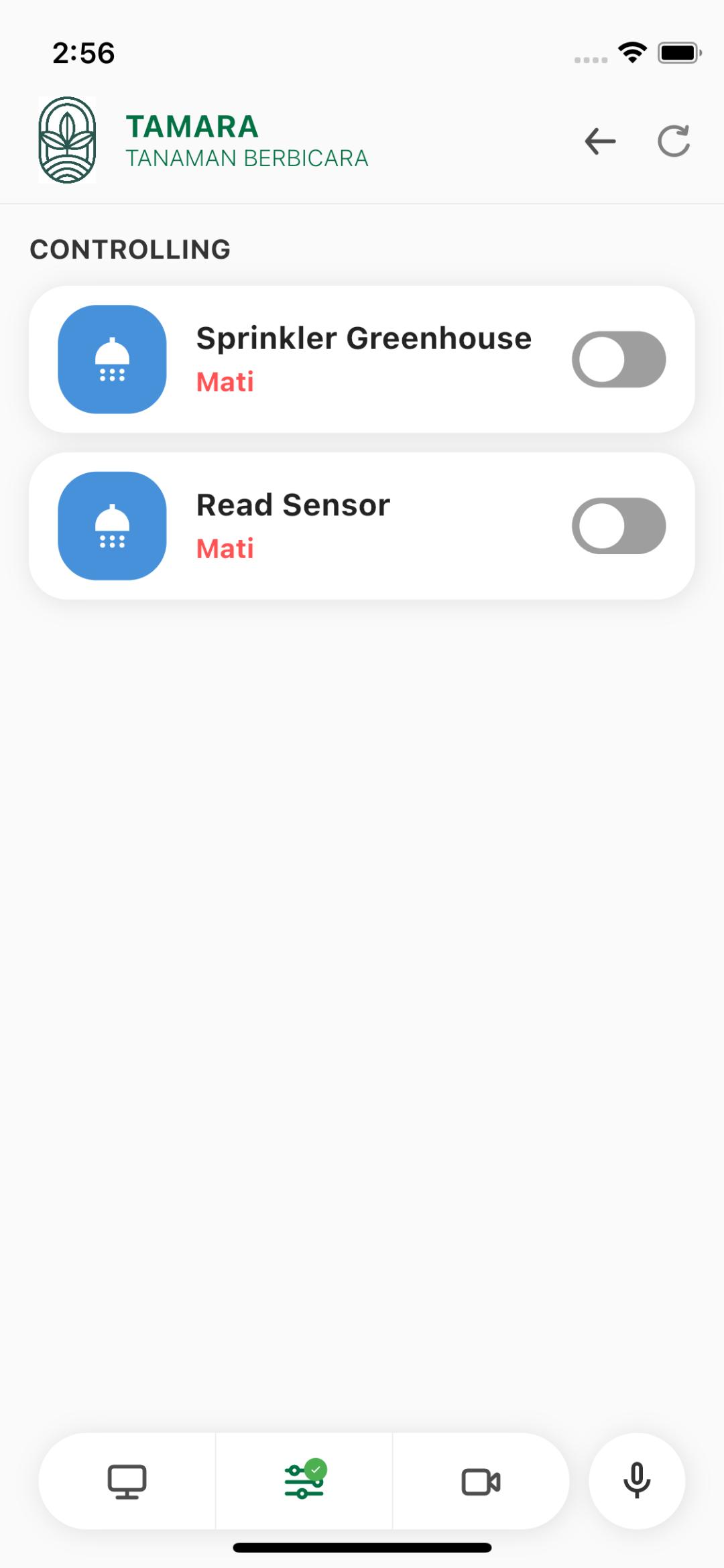Enable the Read Sensor switch
The image size is (724, 1568).
coord(618,526)
